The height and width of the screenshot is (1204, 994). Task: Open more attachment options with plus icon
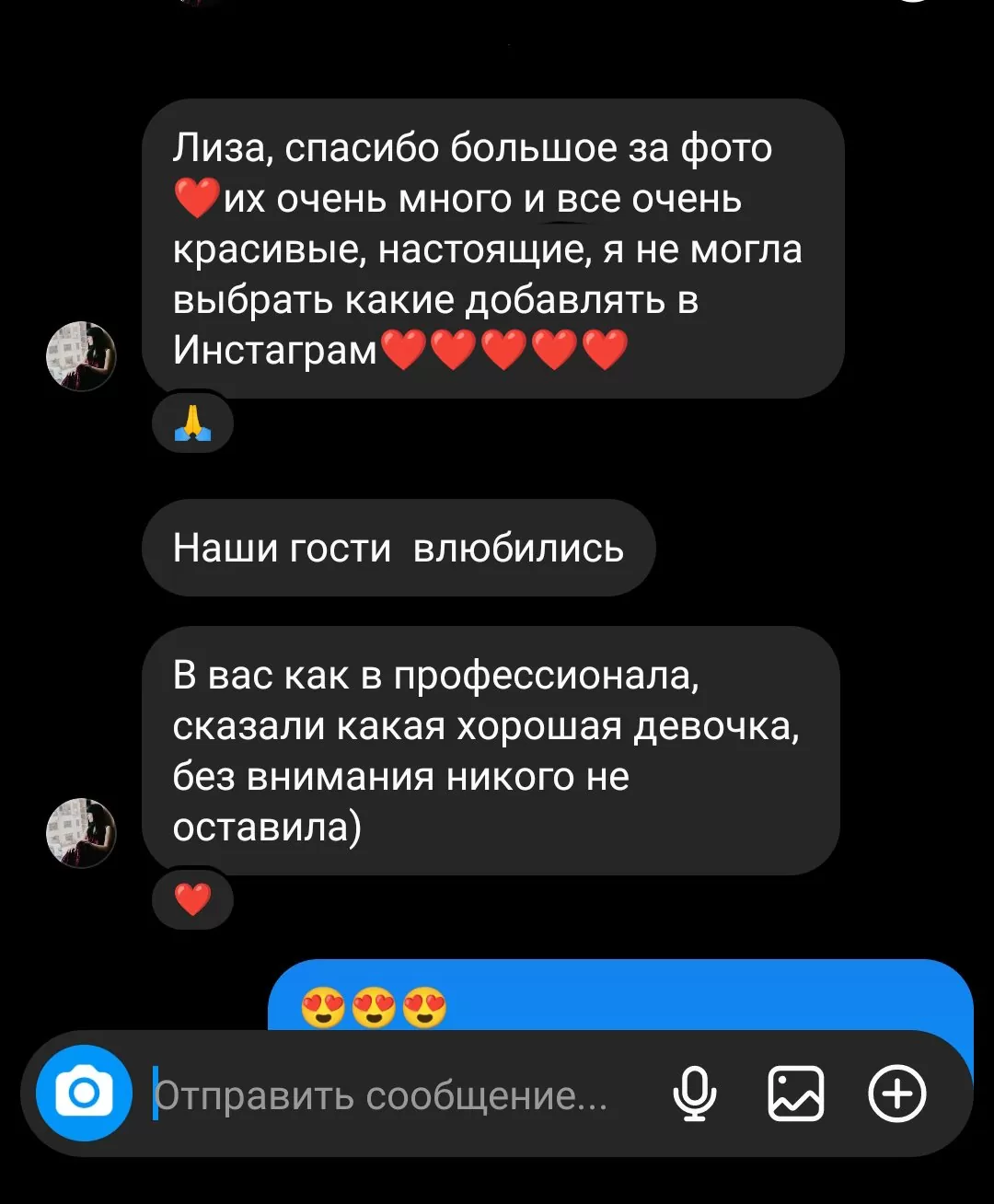897,1094
